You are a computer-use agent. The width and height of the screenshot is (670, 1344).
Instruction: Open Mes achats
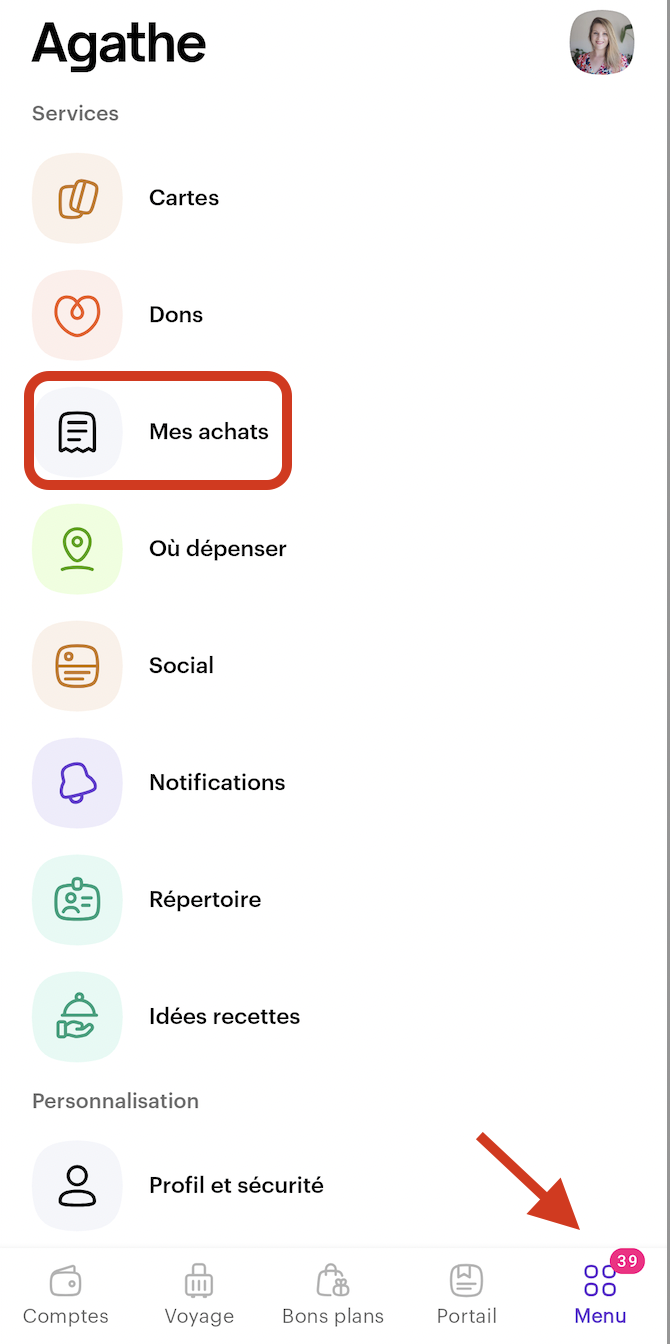[208, 432]
